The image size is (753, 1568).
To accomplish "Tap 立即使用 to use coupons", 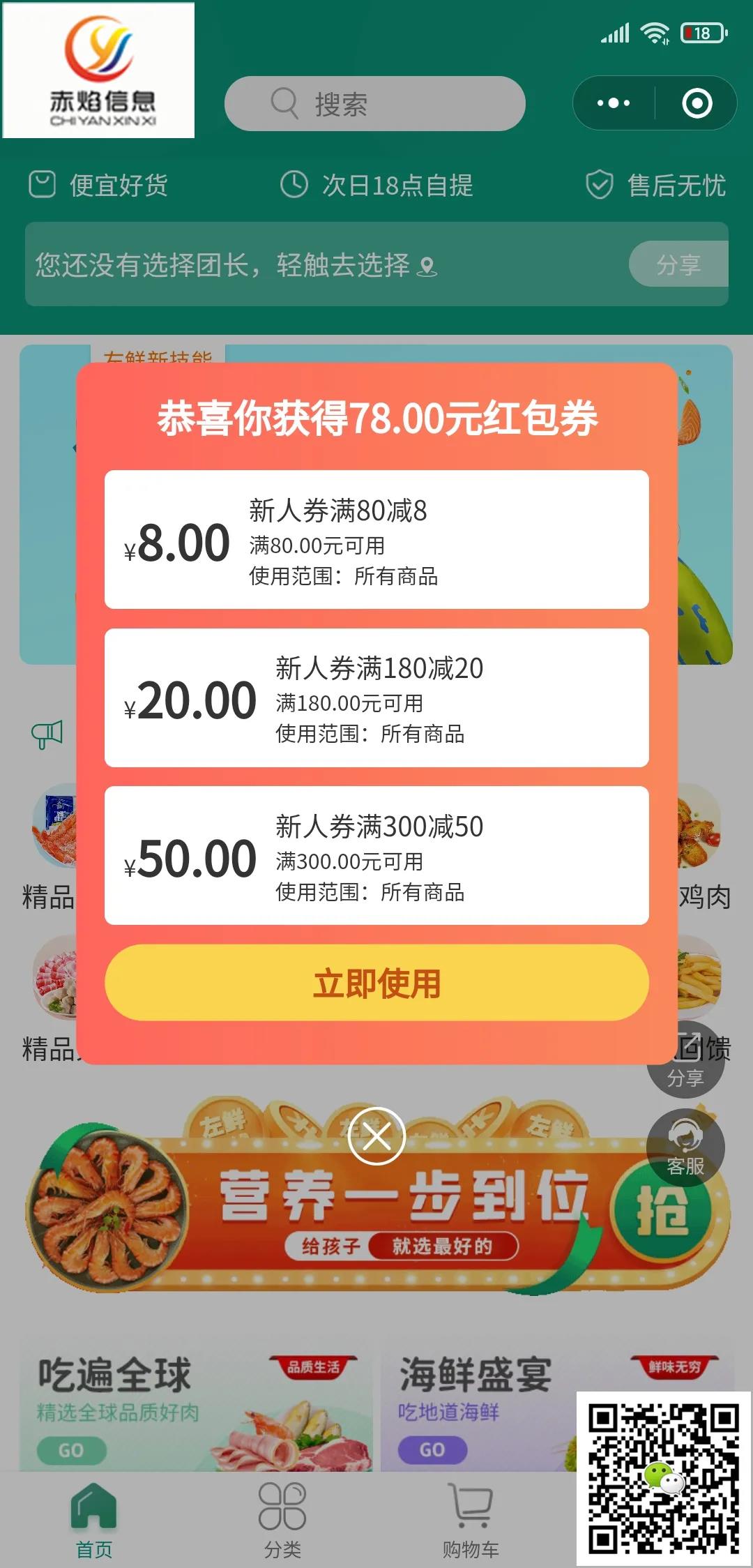I will [x=376, y=983].
